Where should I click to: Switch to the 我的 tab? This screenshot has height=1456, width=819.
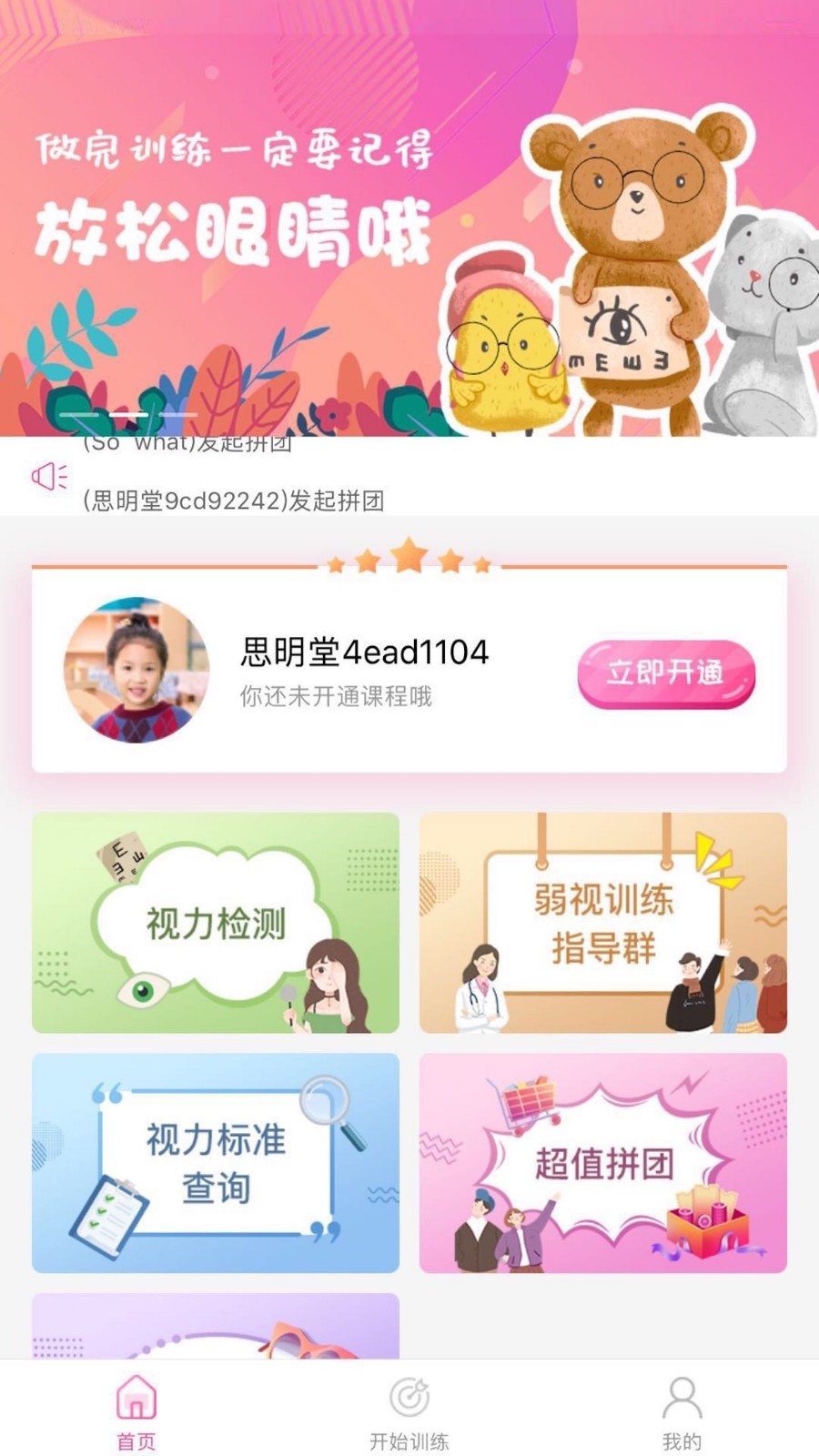click(682, 1411)
